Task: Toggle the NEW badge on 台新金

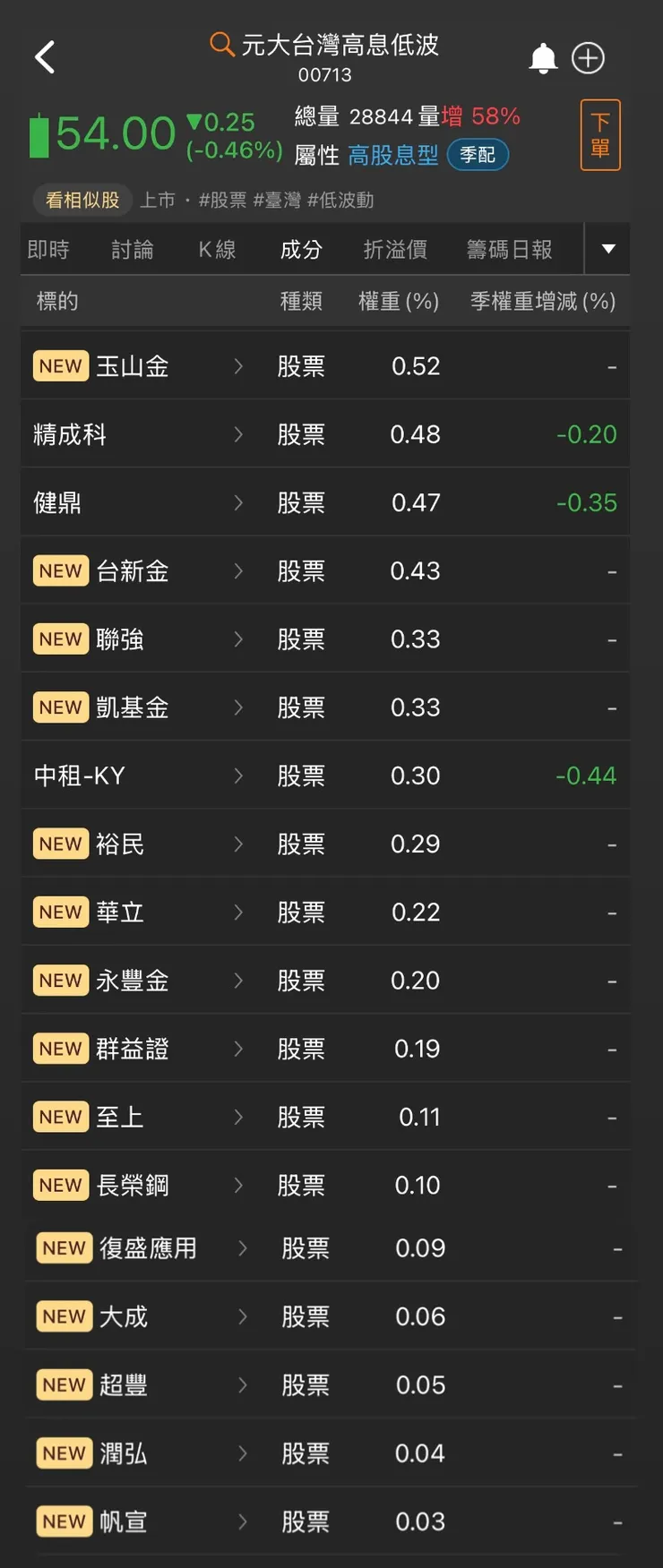Action: point(60,570)
